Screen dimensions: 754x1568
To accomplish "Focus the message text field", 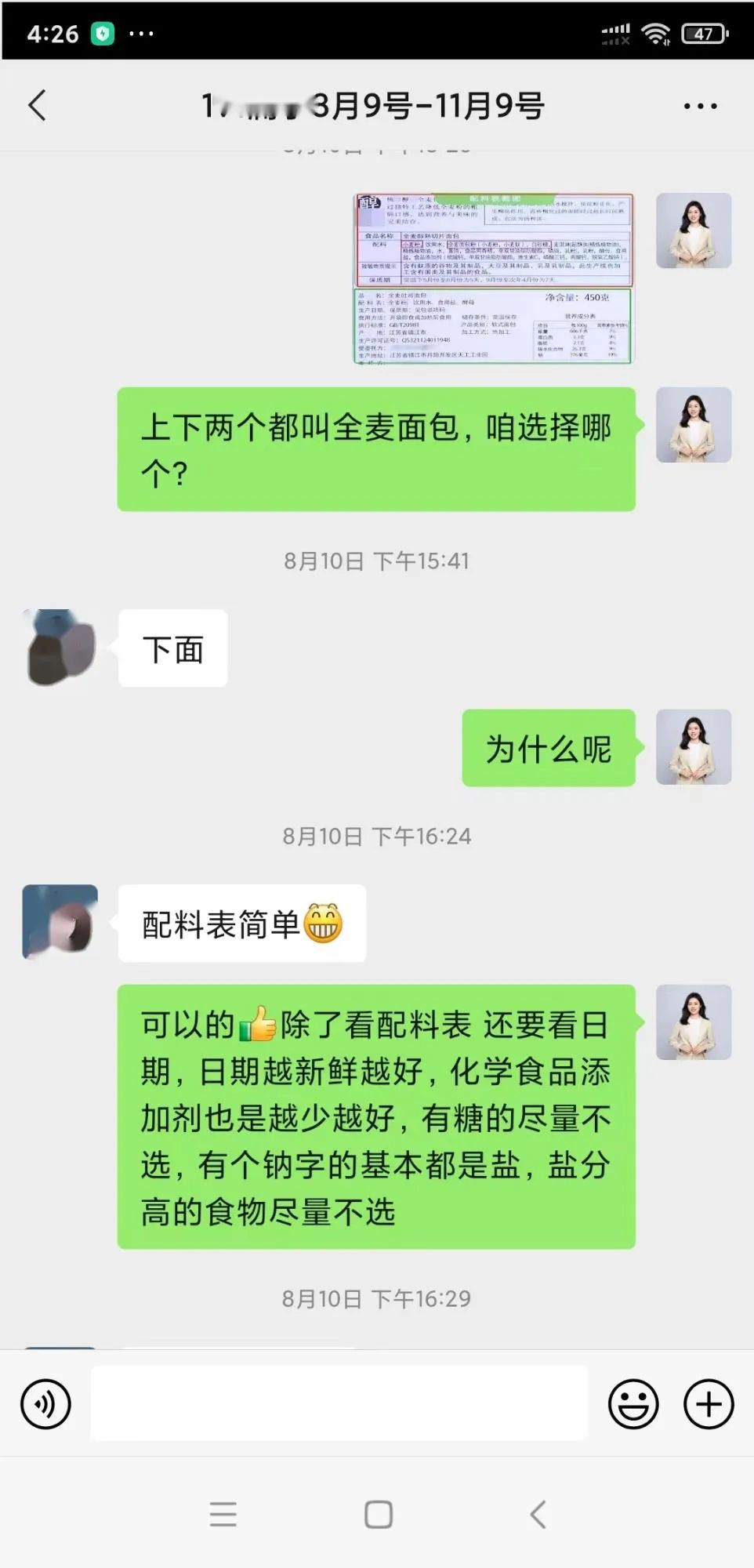I will 339,1403.
